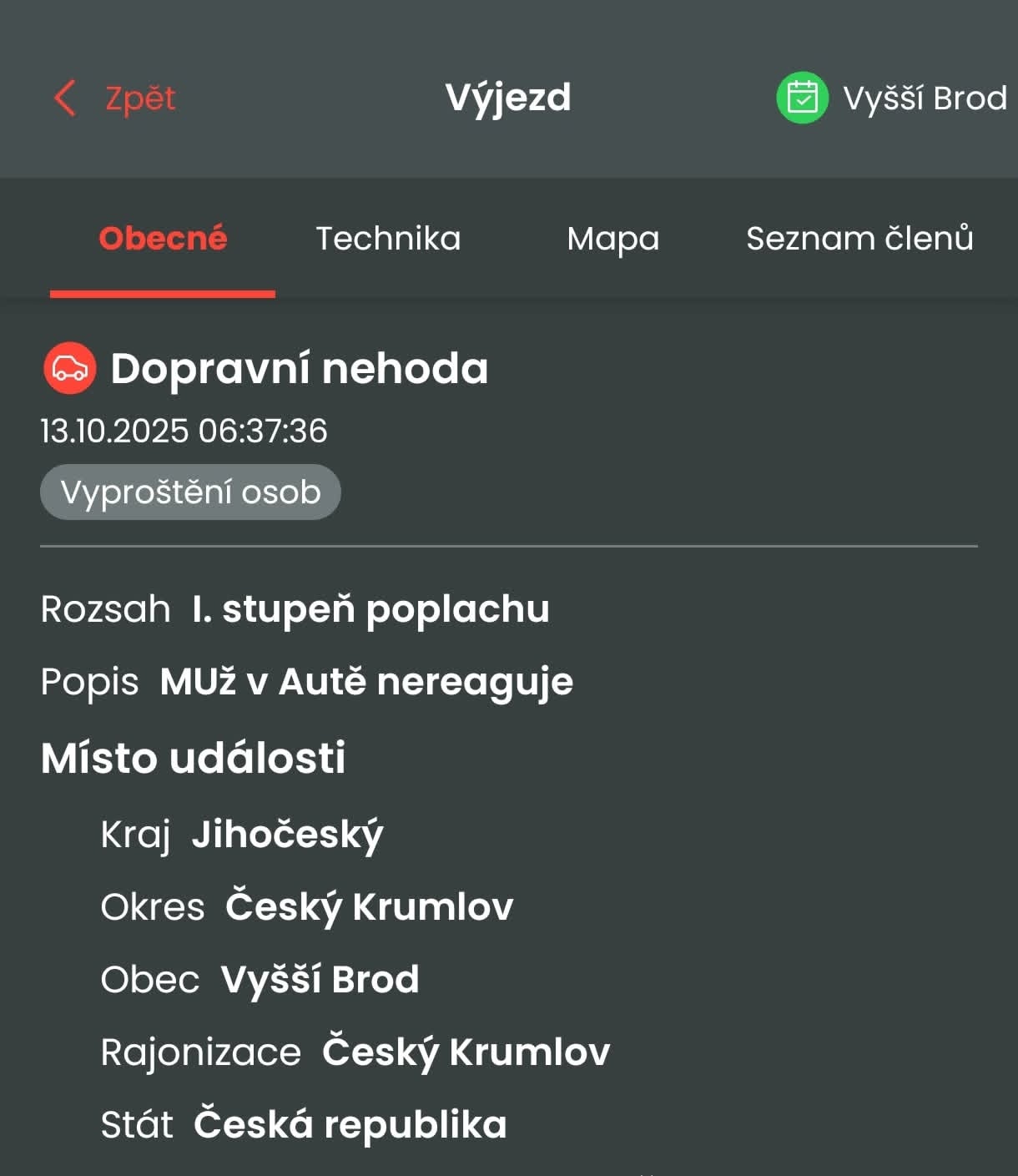The height and width of the screenshot is (1176, 1018).
Task: Open the Vyšší Brod calendar icon
Action: click(x=802, y=98)
